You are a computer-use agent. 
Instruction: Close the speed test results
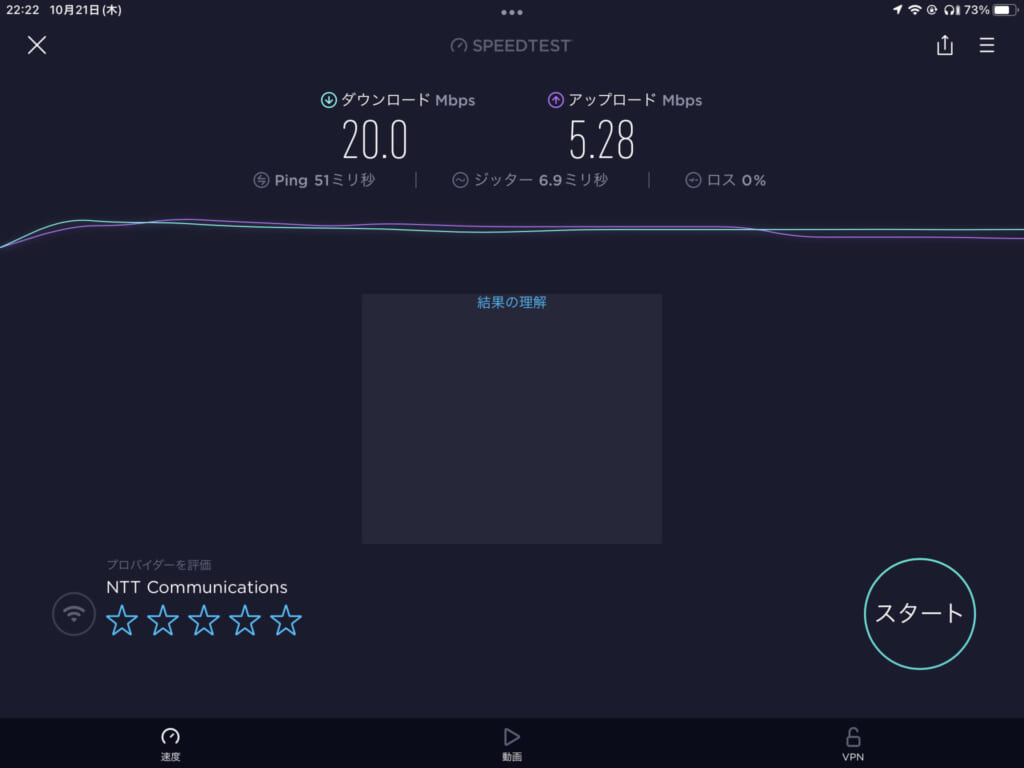pos(37,45)
